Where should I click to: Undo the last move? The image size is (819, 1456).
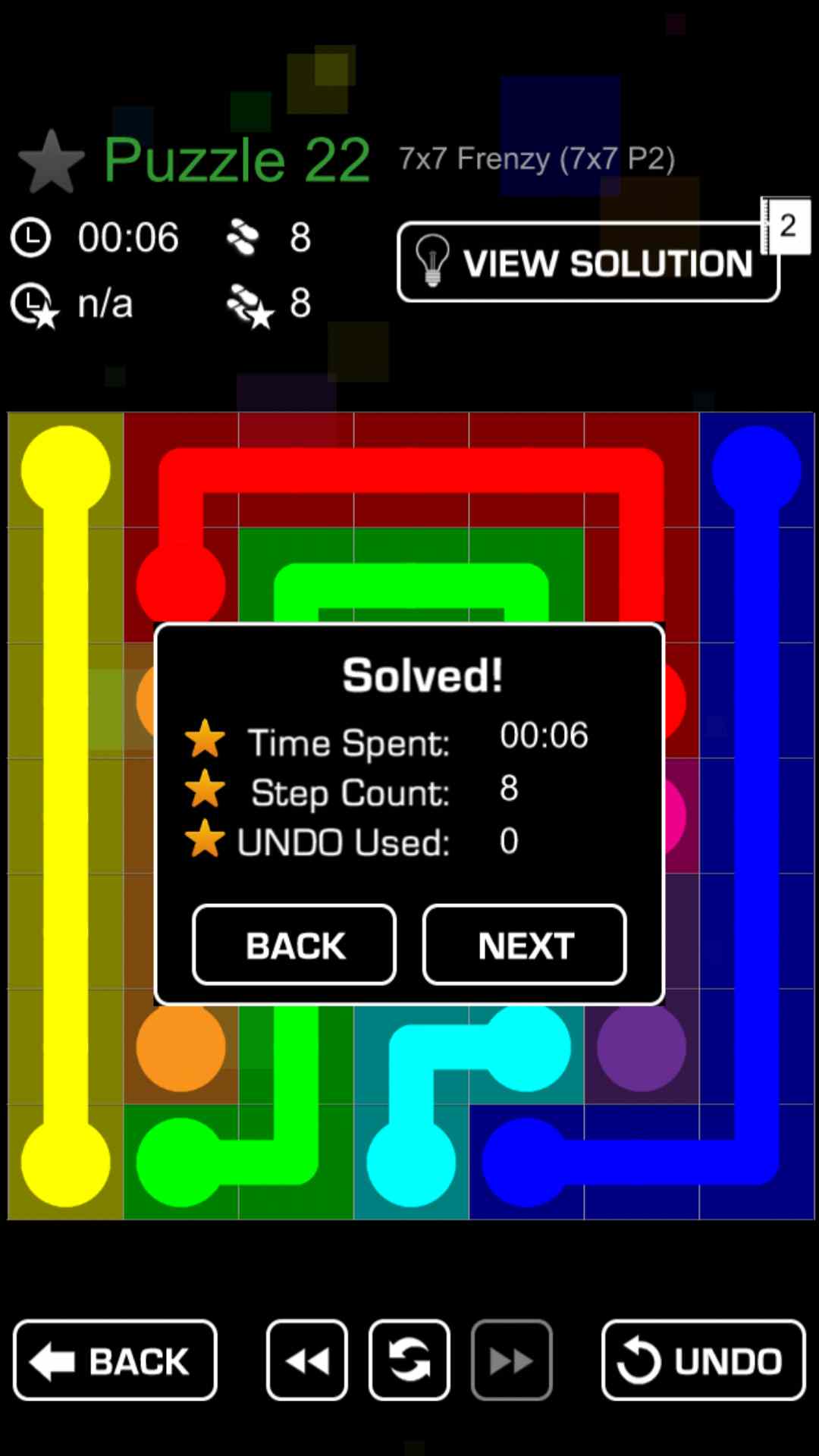703,1360
